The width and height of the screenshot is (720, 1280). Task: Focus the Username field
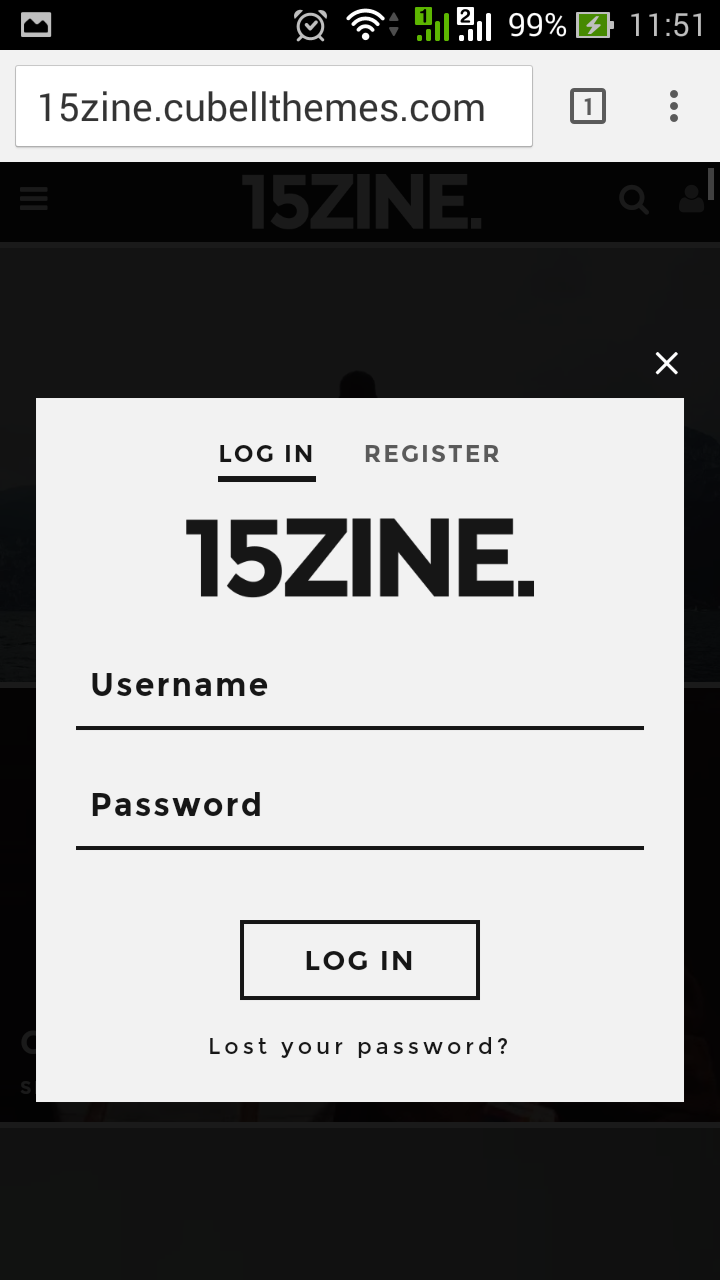tap(360, 686)
